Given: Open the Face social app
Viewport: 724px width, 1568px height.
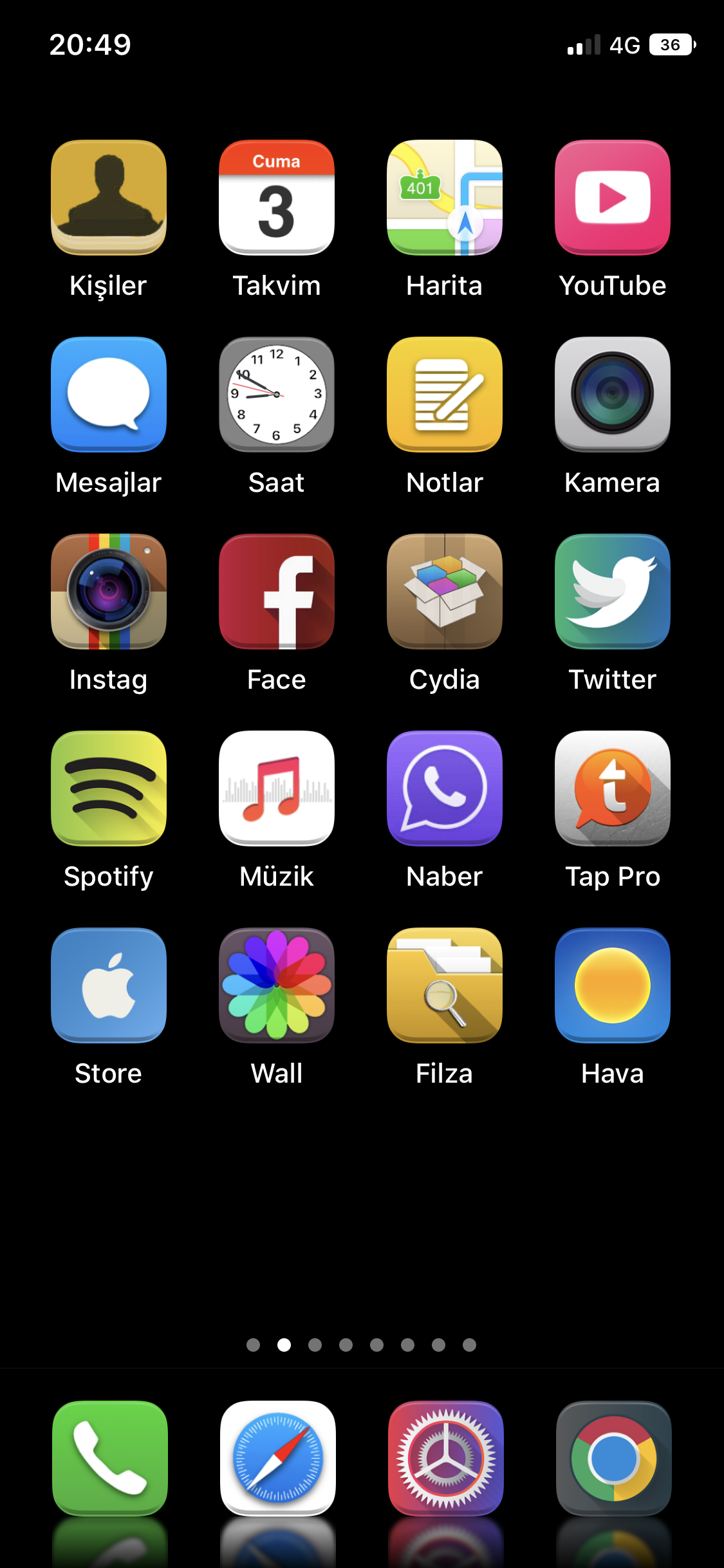Looking at the screenshot, I should click(x=276, y=592).
